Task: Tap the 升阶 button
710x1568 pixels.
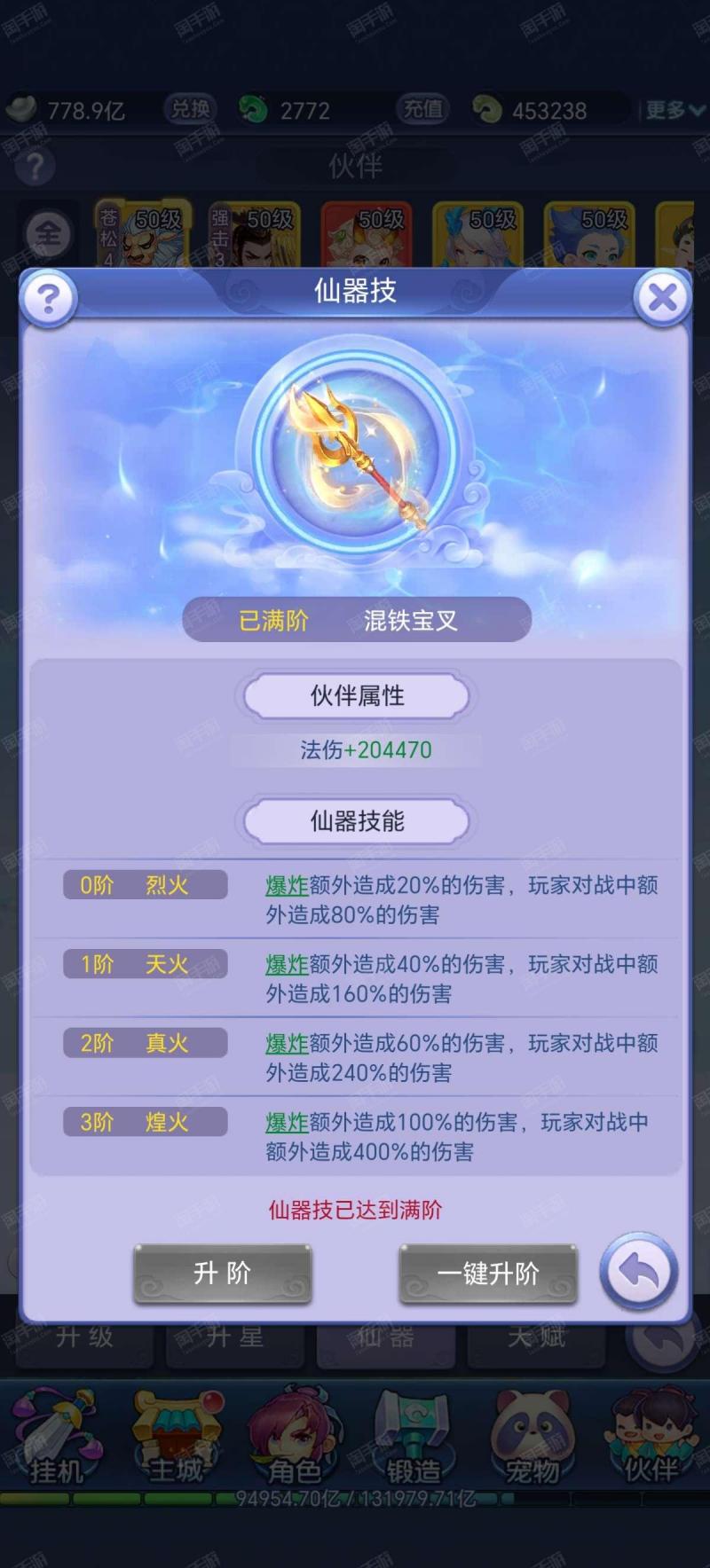Action: coord(222,1274)
